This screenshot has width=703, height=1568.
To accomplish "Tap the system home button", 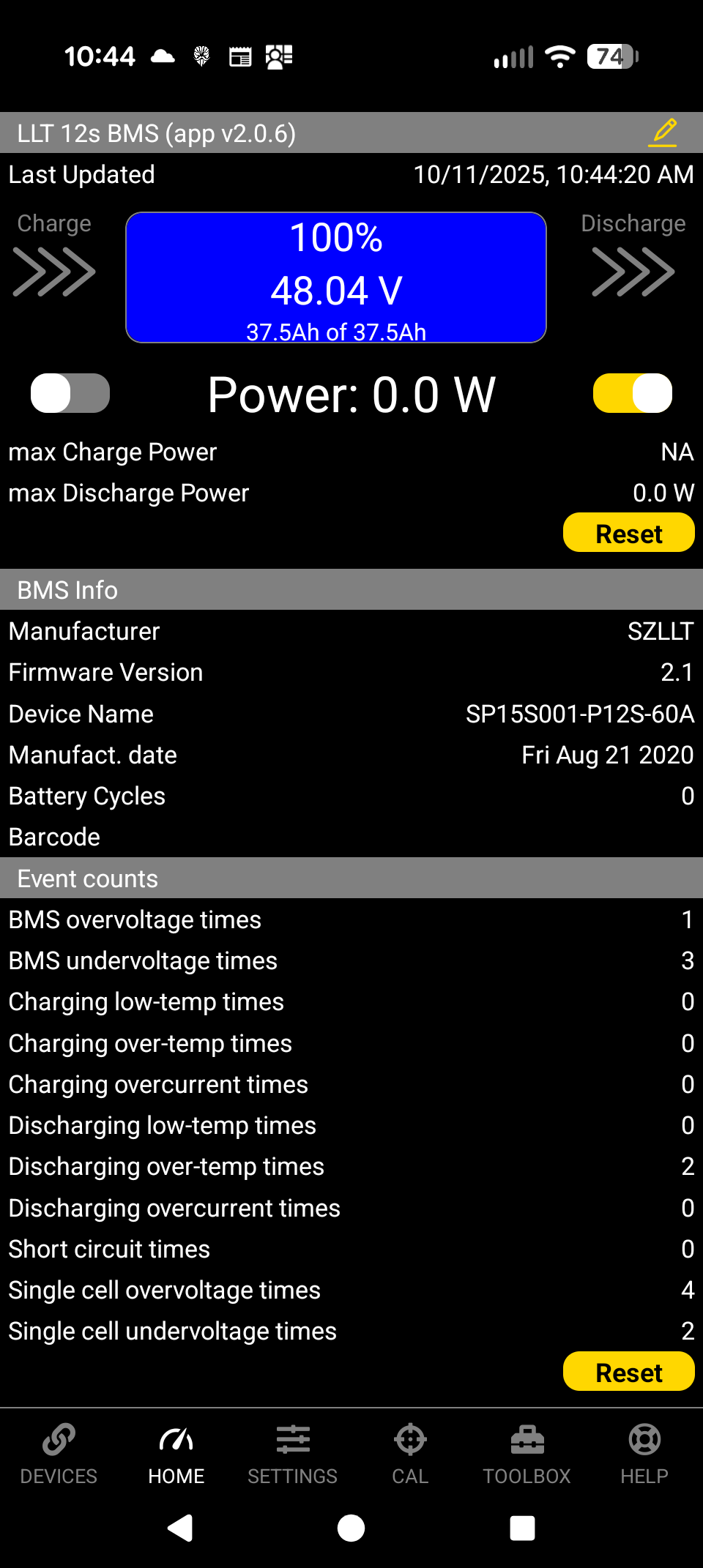I will point(351,1528).
